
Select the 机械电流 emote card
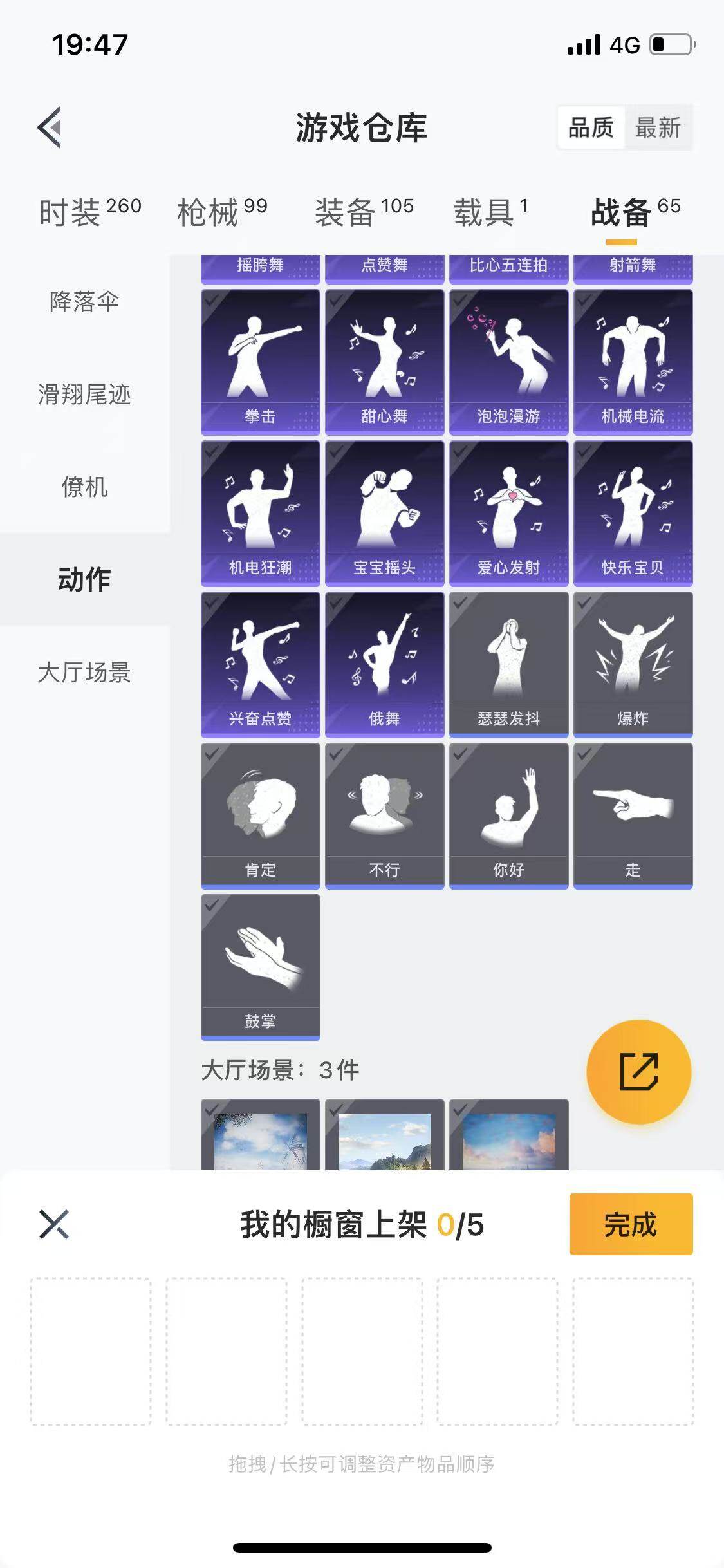(634, 357)
